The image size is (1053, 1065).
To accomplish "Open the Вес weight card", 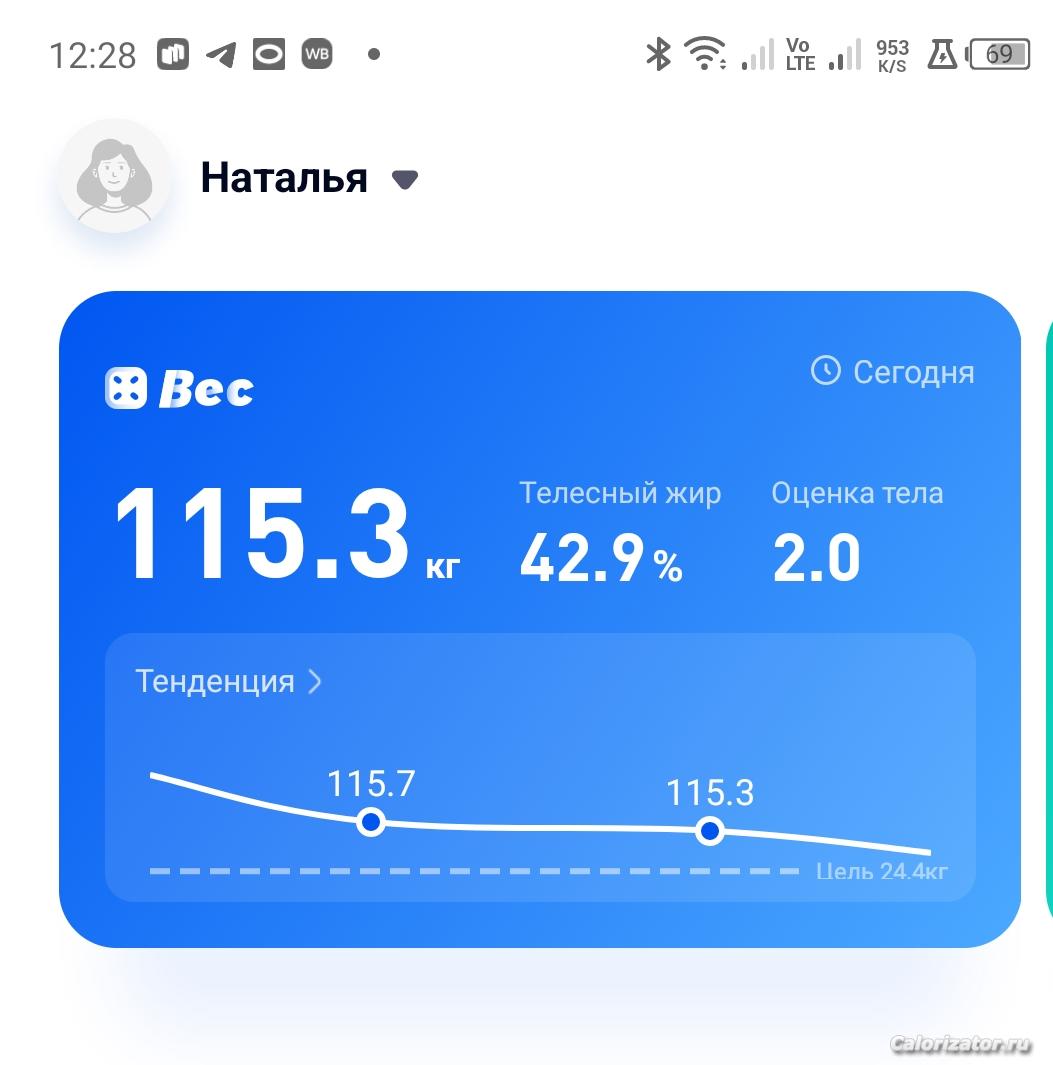I will pyautogui.click(x=181, y=389).
